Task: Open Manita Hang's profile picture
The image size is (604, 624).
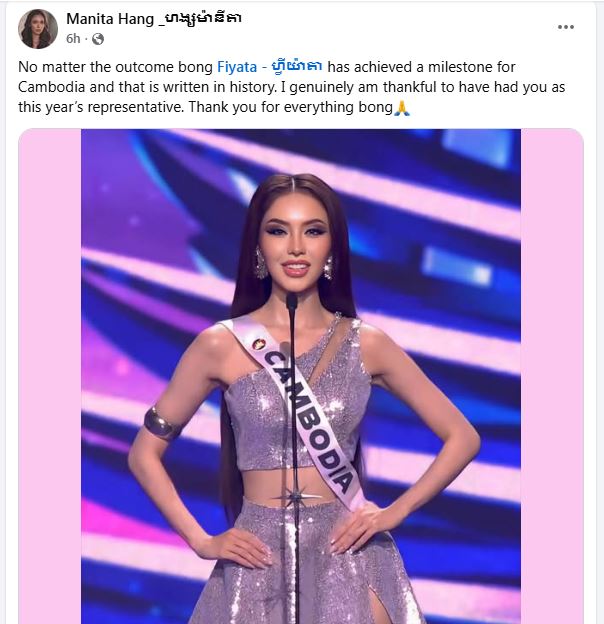Action: tap(37, 29)
